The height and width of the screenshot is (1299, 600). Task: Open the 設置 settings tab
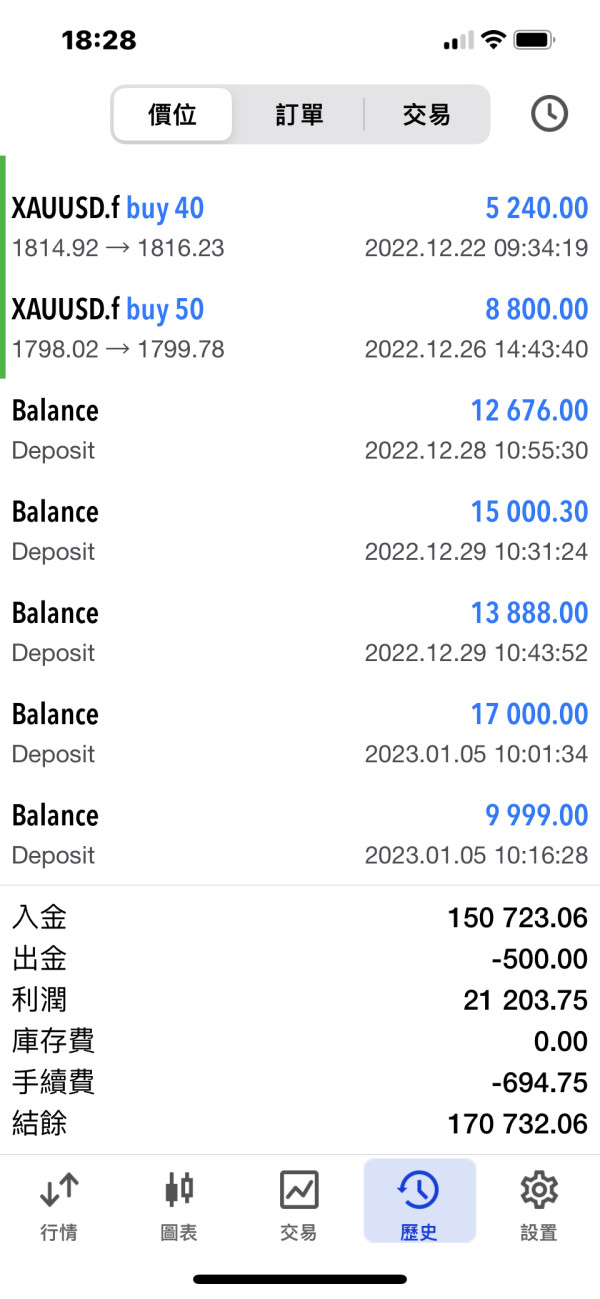539,1203
